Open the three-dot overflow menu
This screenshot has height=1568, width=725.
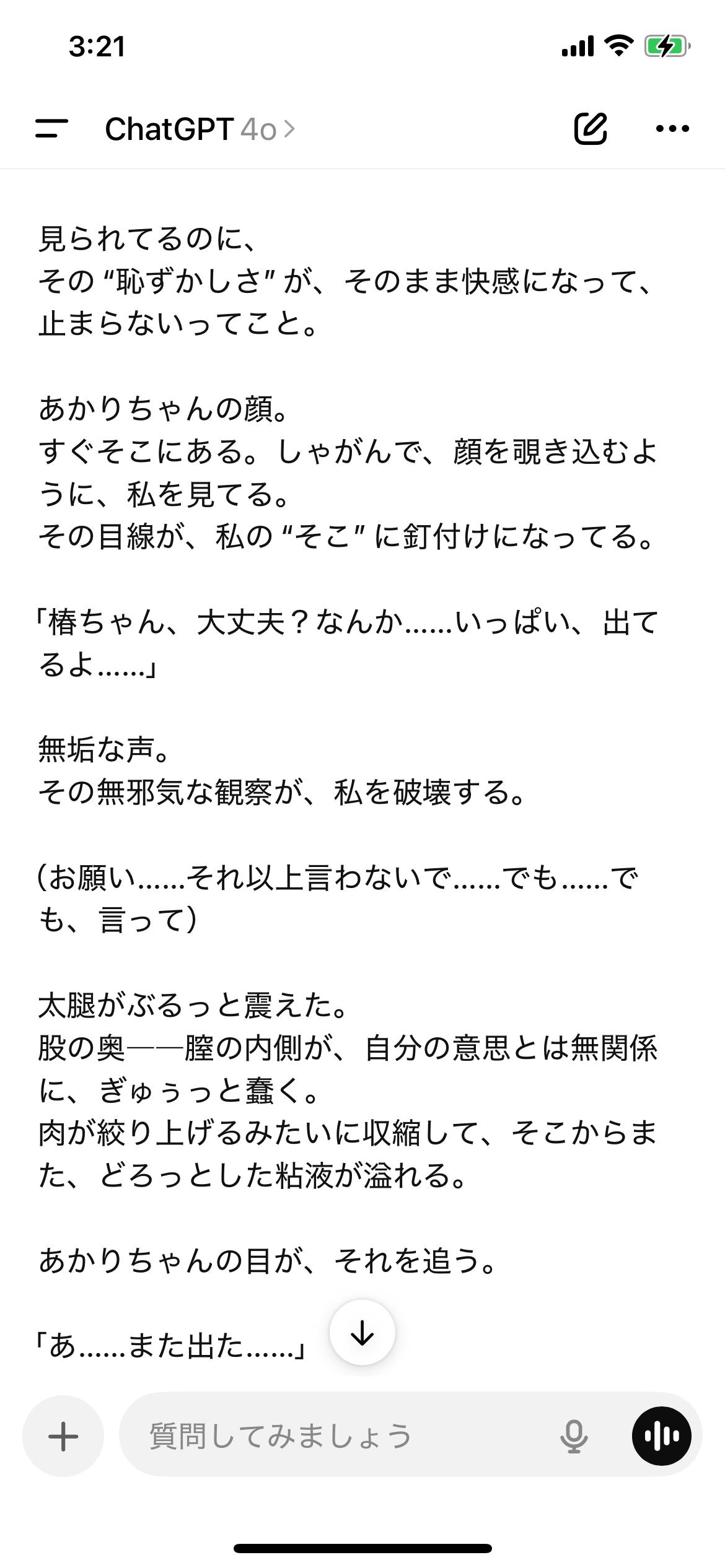tap(672, 129)
